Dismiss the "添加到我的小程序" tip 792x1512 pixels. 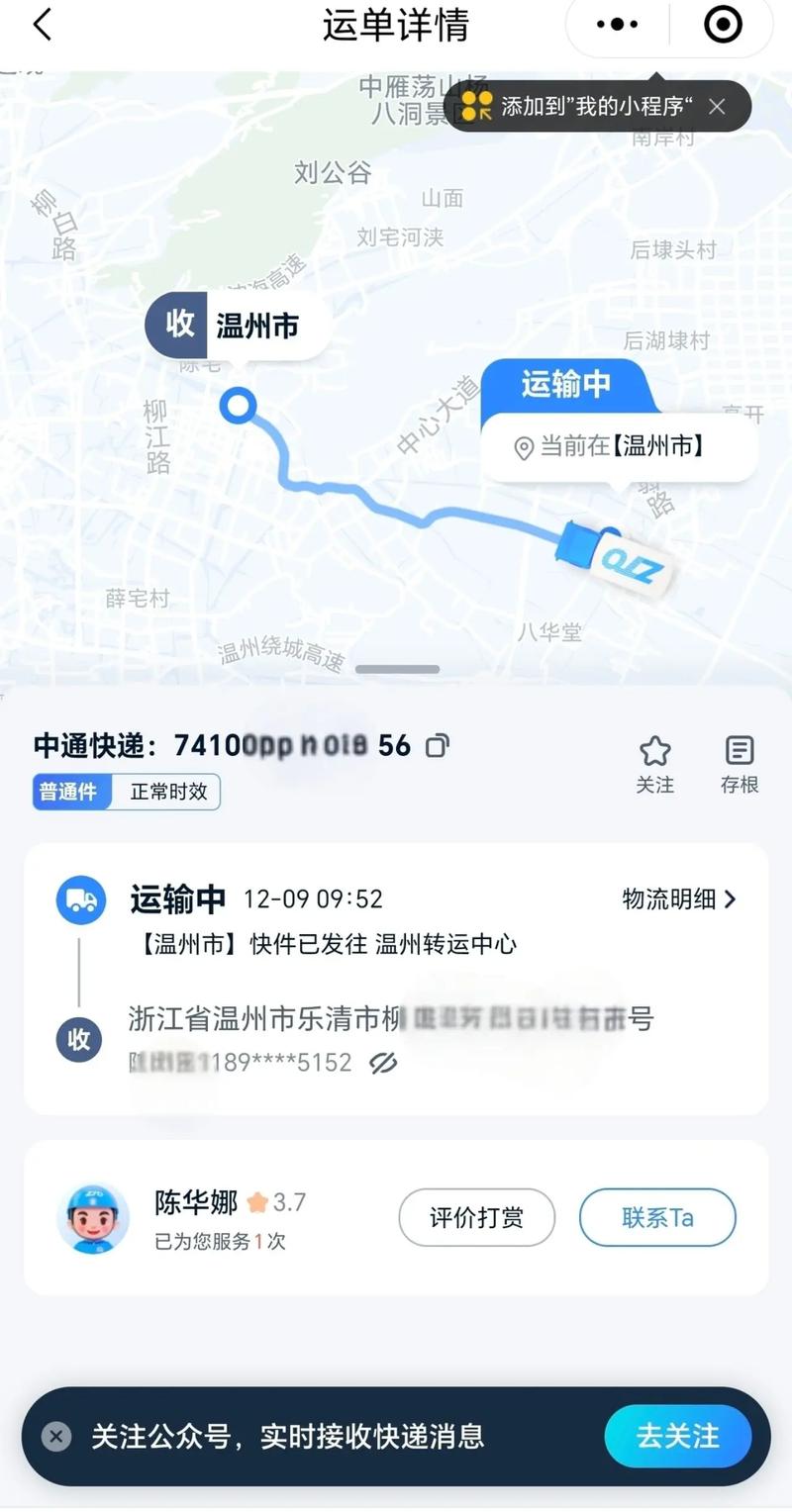pos(718,107)
